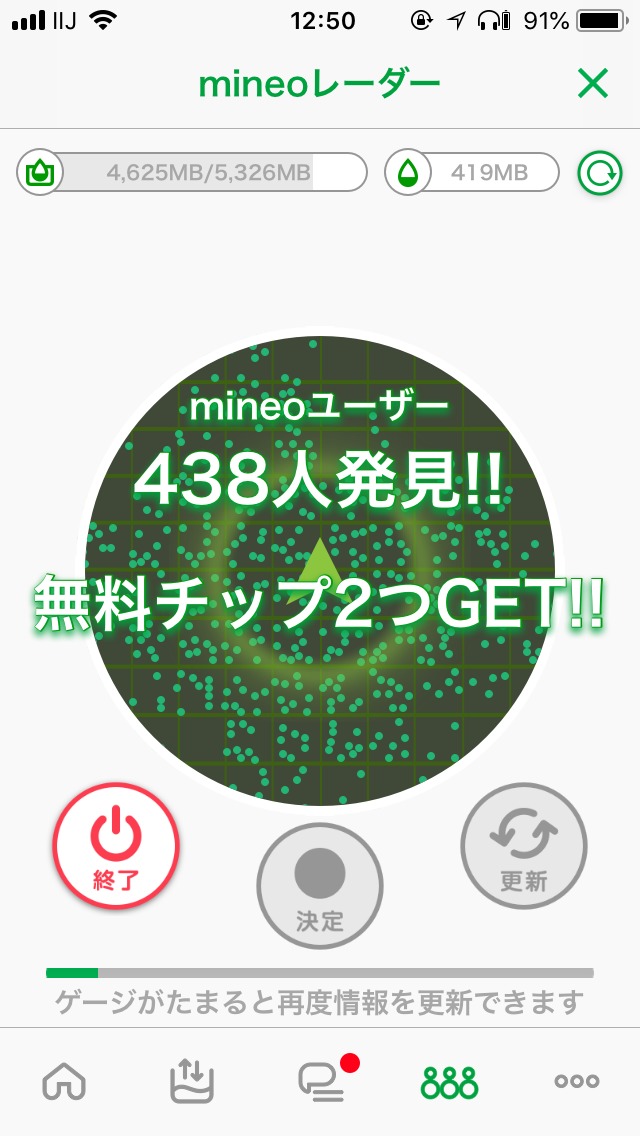Switch to the home tab
The width and height of the screenshot is (640, 1136).
(64, 1080)
